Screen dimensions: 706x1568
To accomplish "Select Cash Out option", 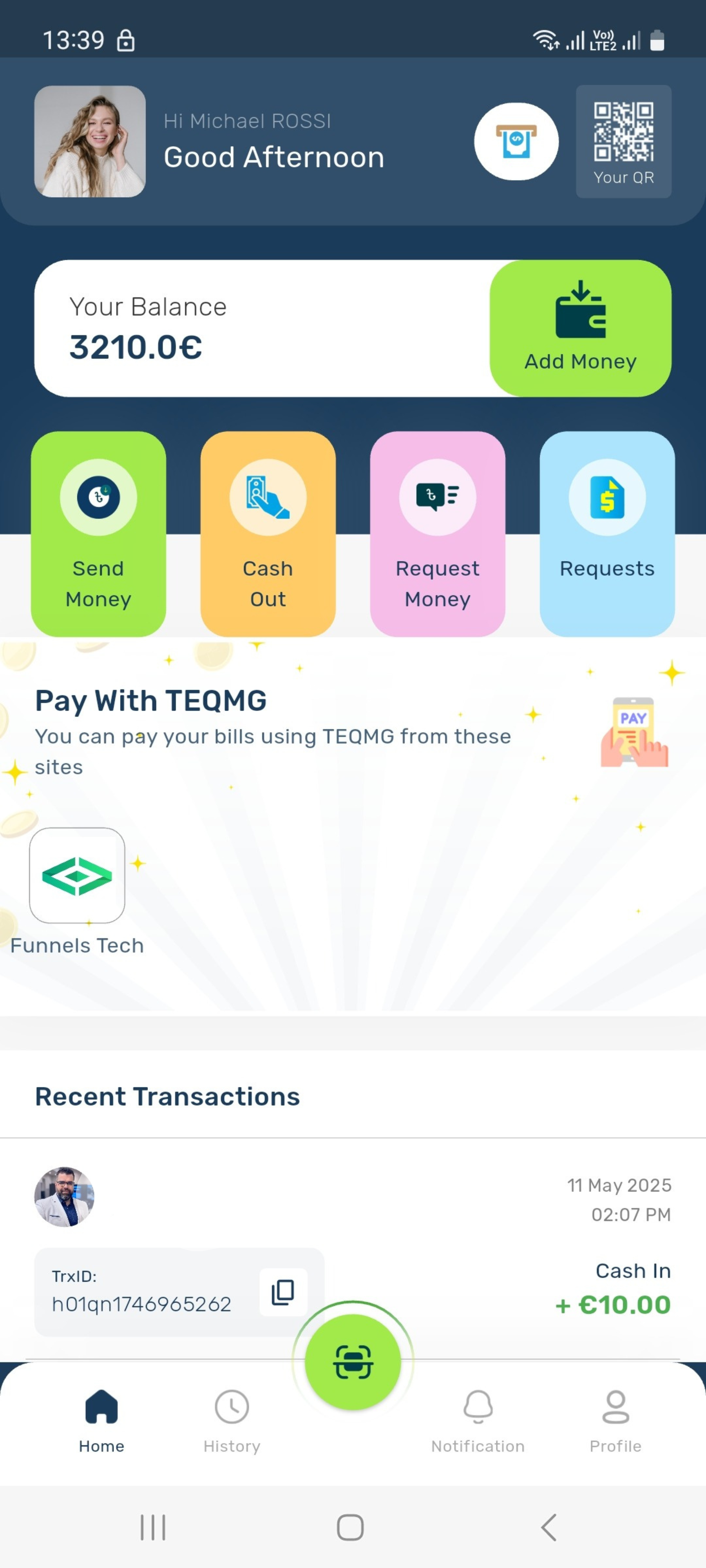I will pyautogui.click(x=268, y=534).
